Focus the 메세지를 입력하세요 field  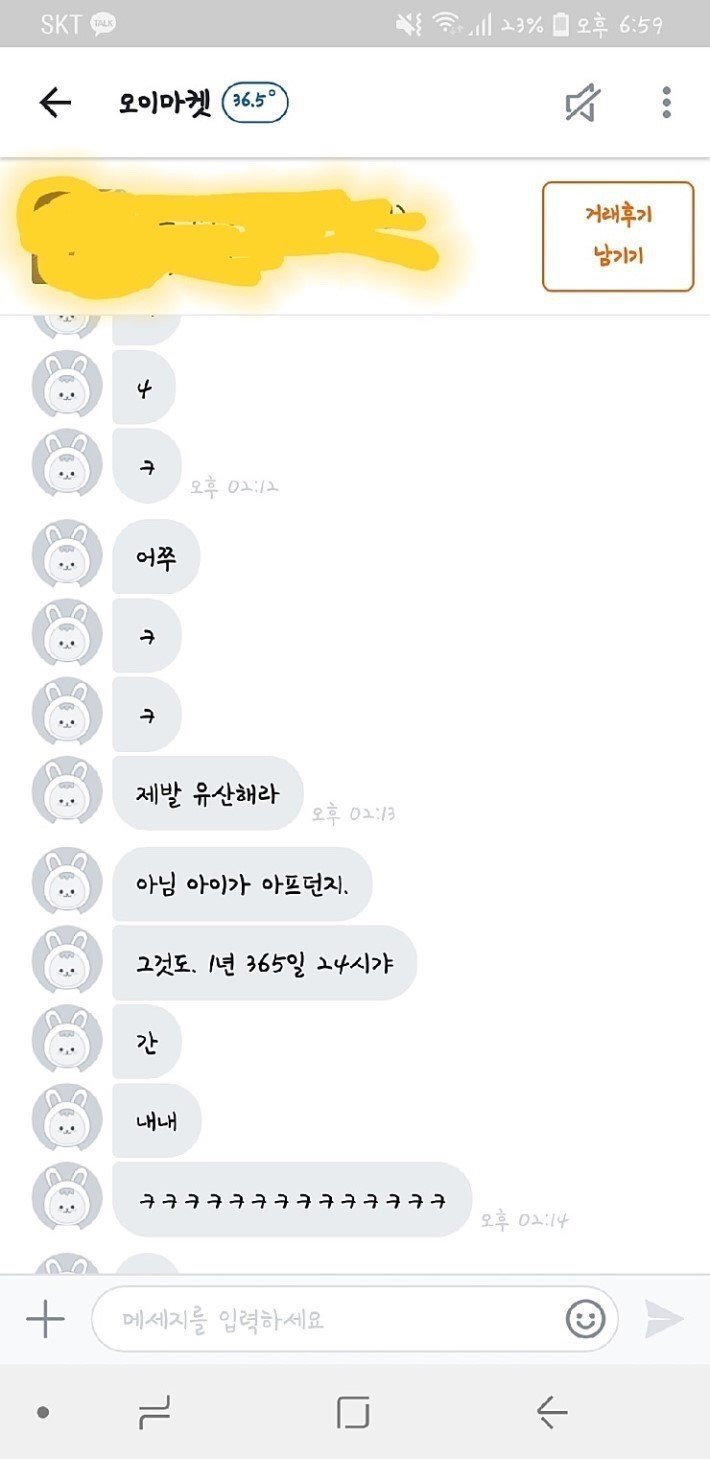[330, 1319]
